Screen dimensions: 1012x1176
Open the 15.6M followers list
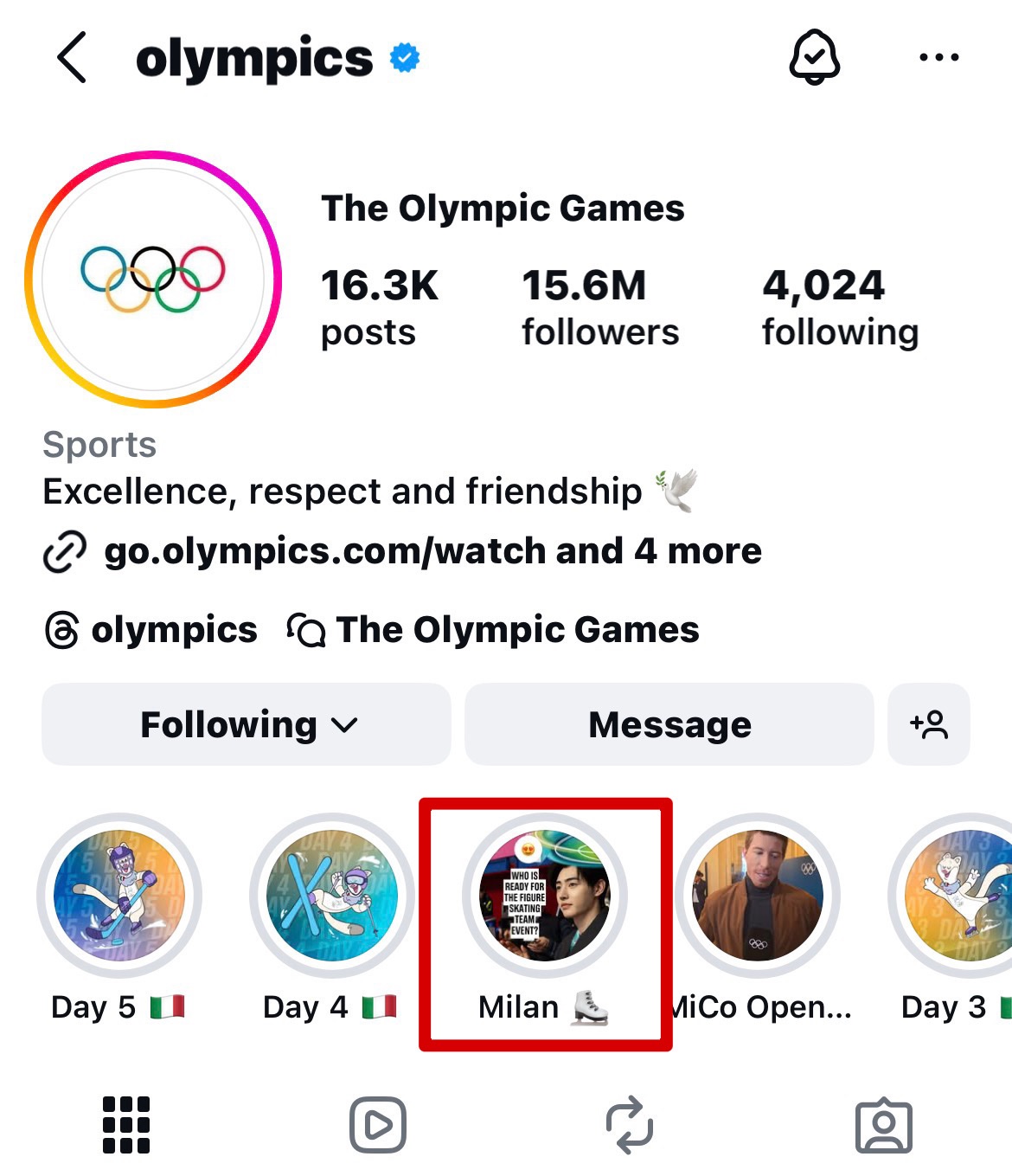click(x=599, y=307)
